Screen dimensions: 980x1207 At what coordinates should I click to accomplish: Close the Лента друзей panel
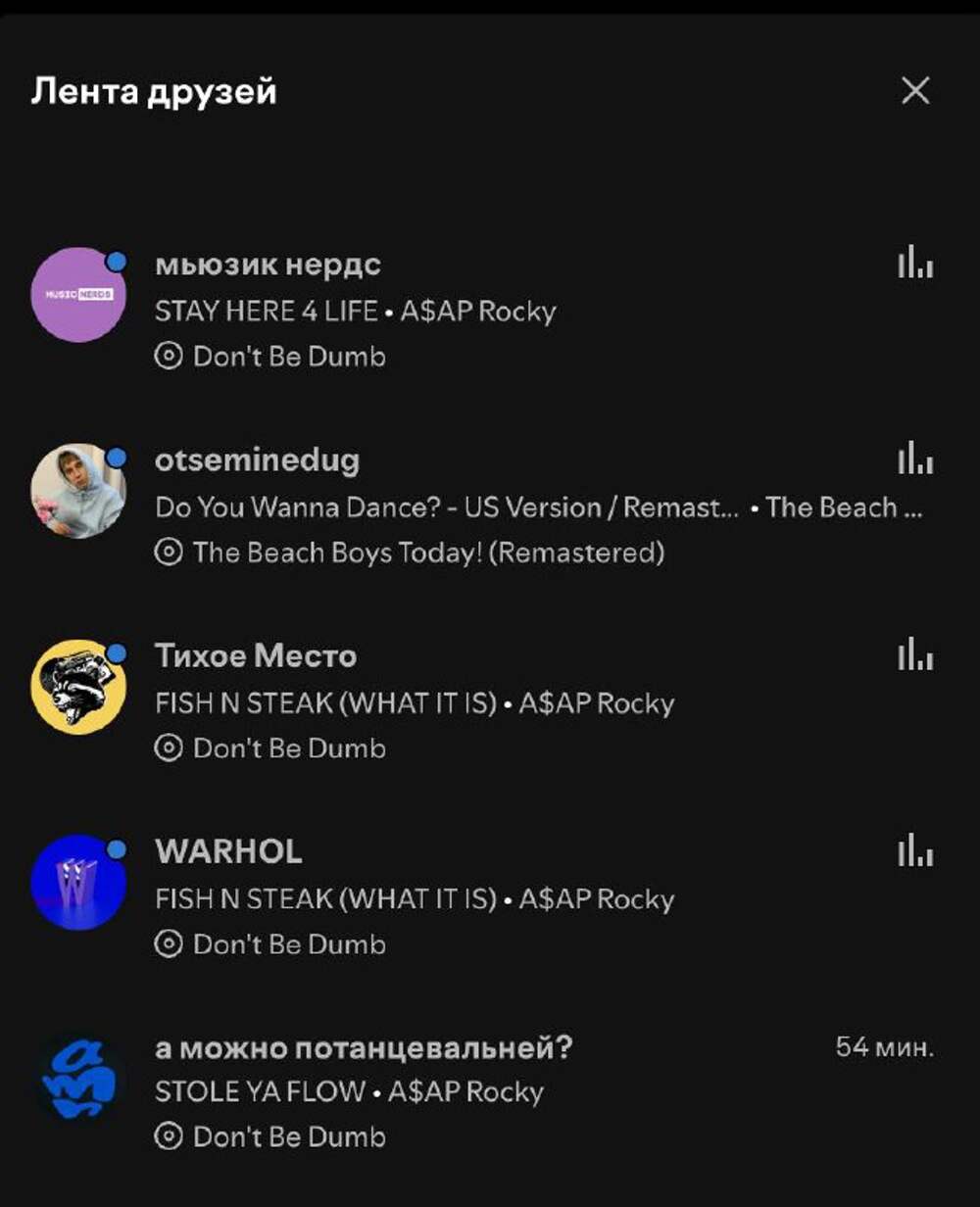click(x=915, y=91)
